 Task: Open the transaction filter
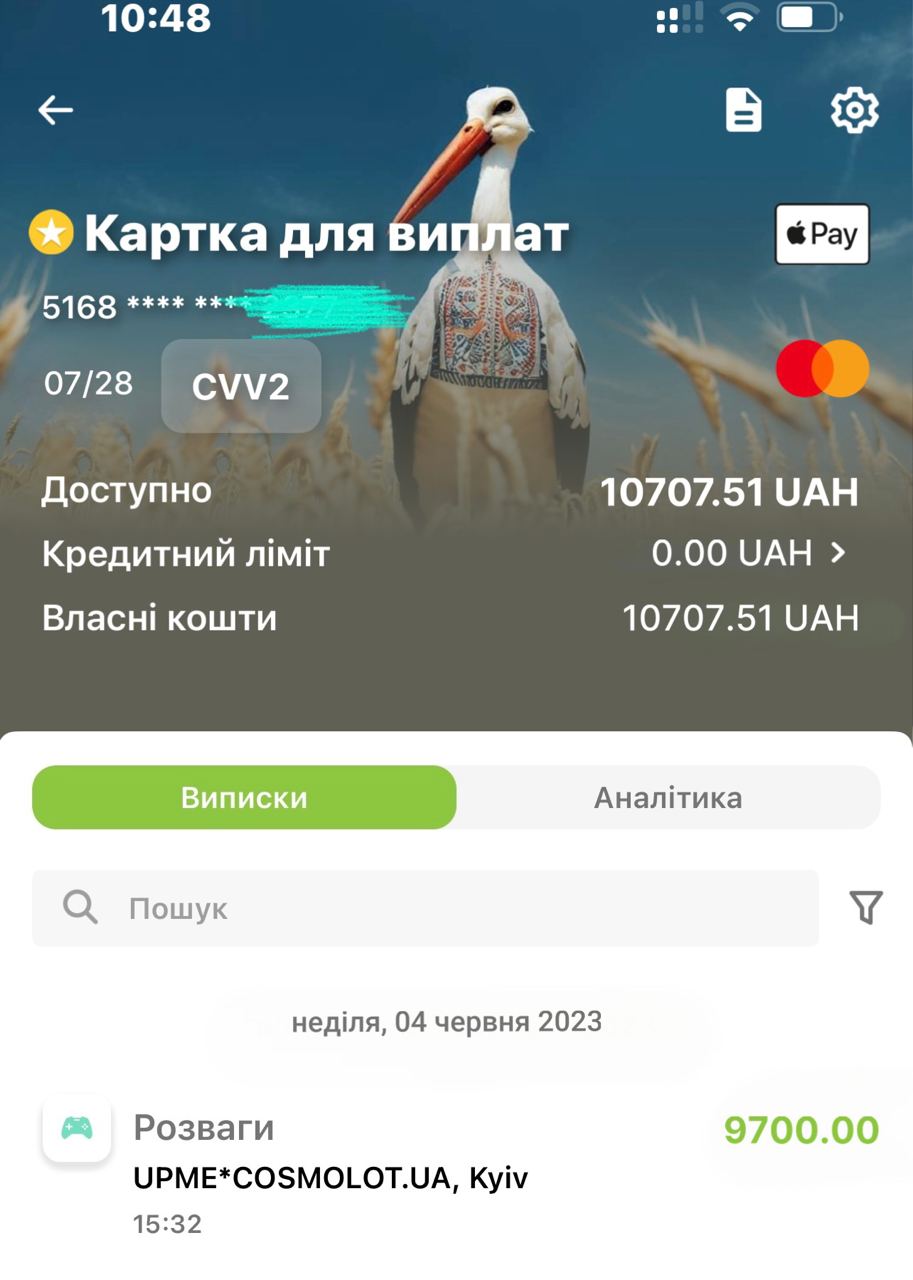(x=866, y=908)
